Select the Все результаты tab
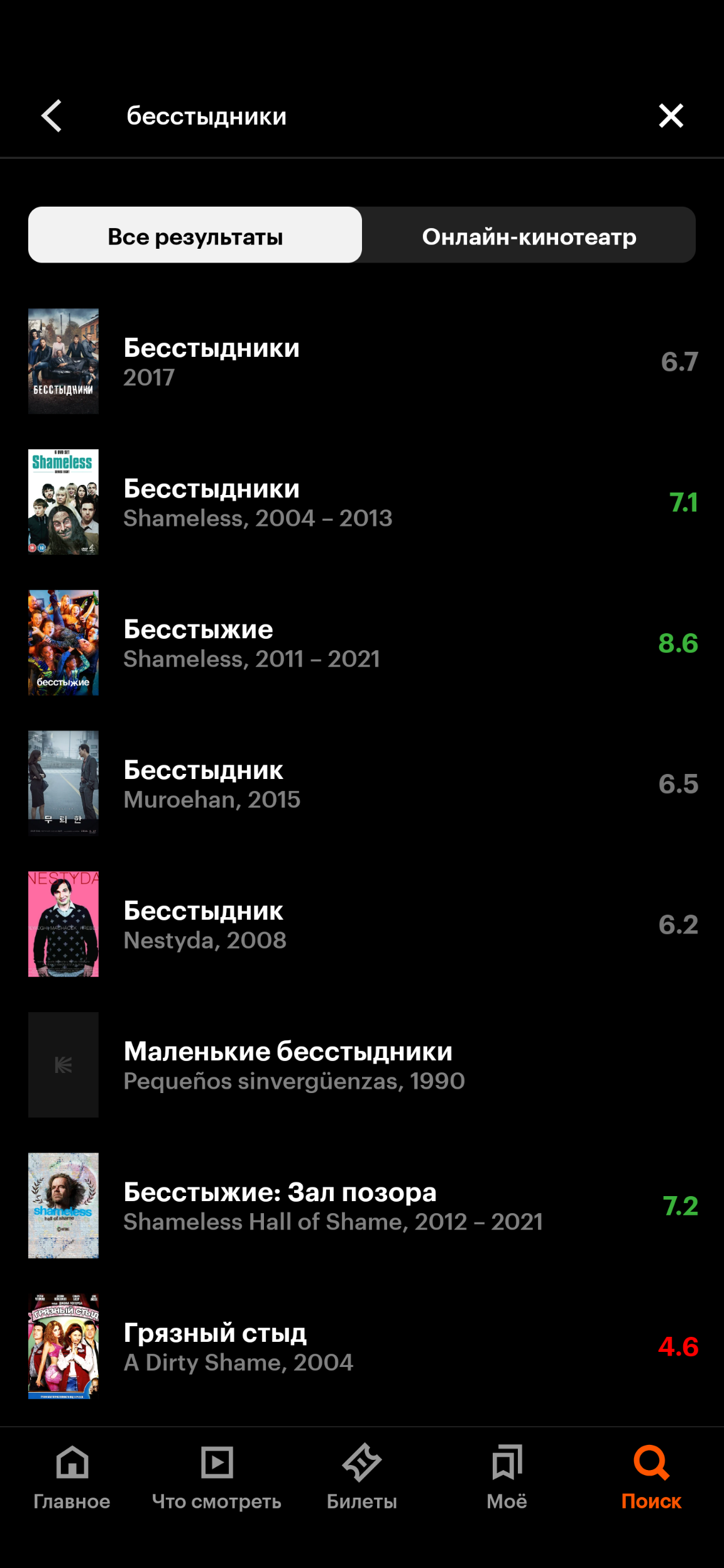 coord(195,235)
